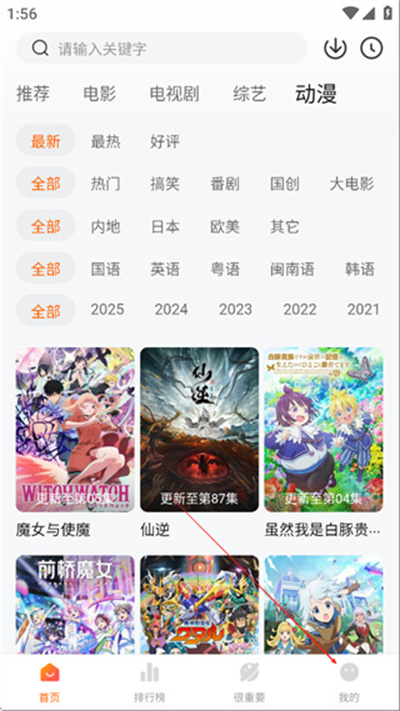The width and height of the screenshot is (400, 711).
Task: Switch to the 电影 tab
Action: point(100,94)
